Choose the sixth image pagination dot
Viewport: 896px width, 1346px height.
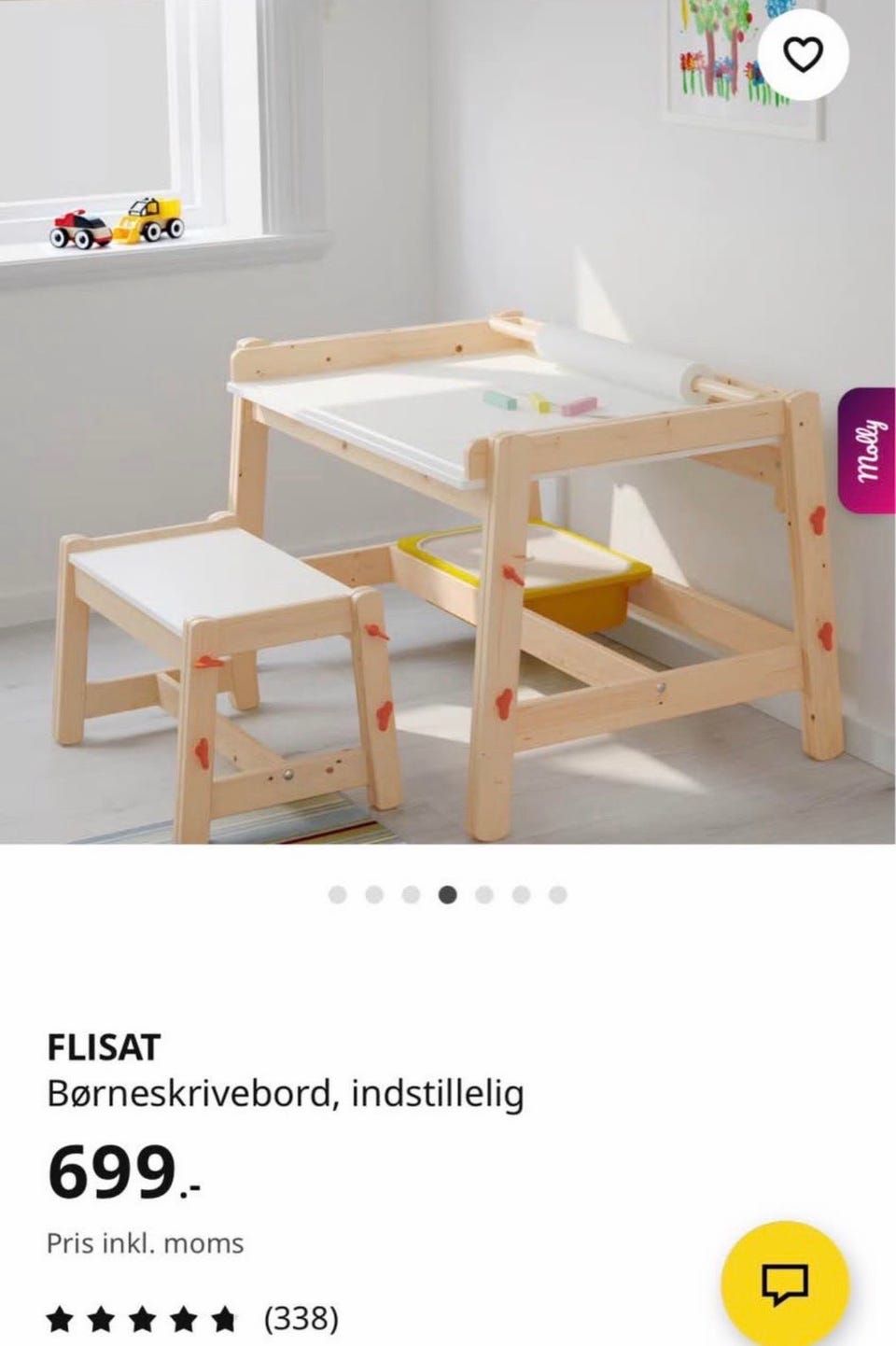click(x=521, y=893)
